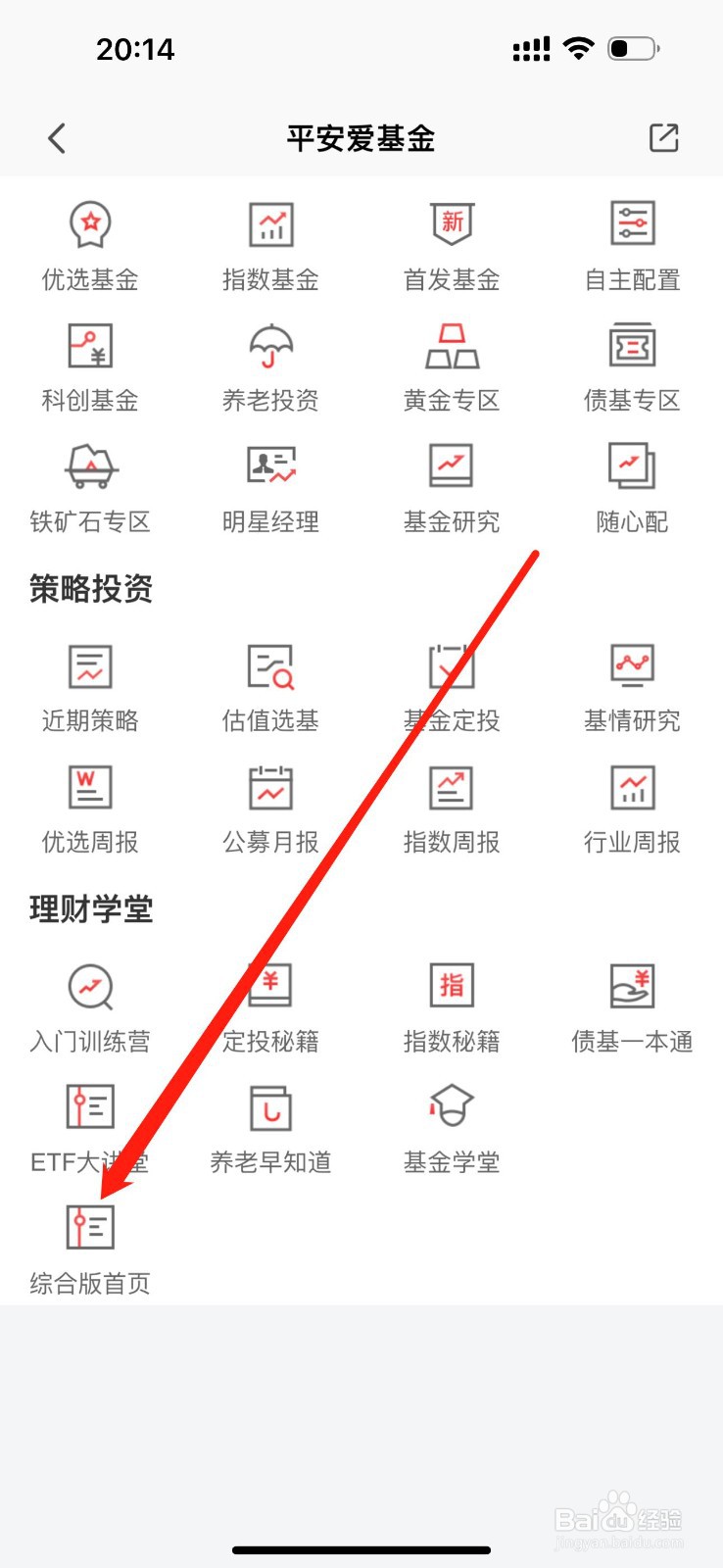Open the 基金研究 research section

(451, 488)
